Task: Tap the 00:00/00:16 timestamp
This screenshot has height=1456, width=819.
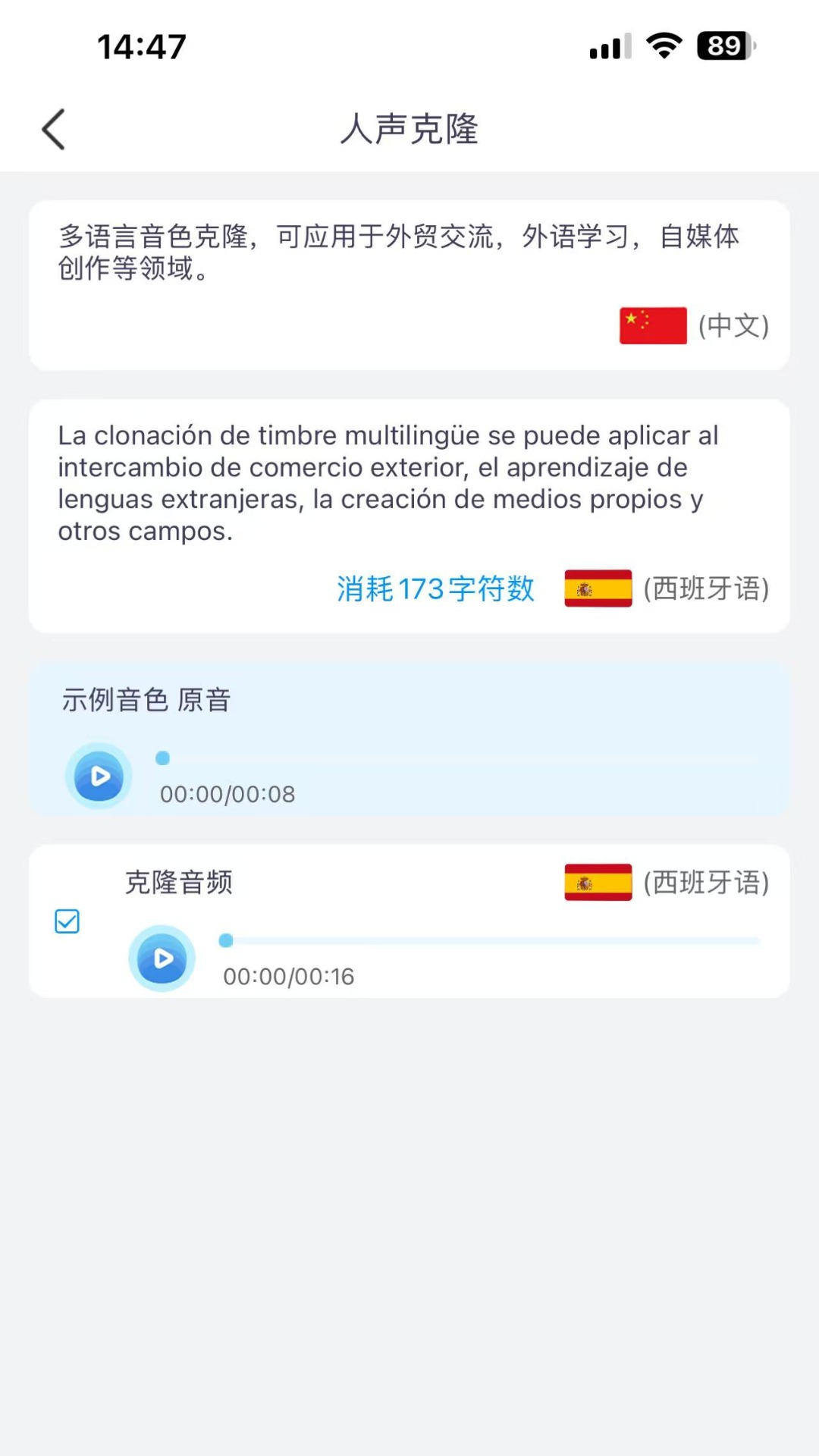Action: 288,976
